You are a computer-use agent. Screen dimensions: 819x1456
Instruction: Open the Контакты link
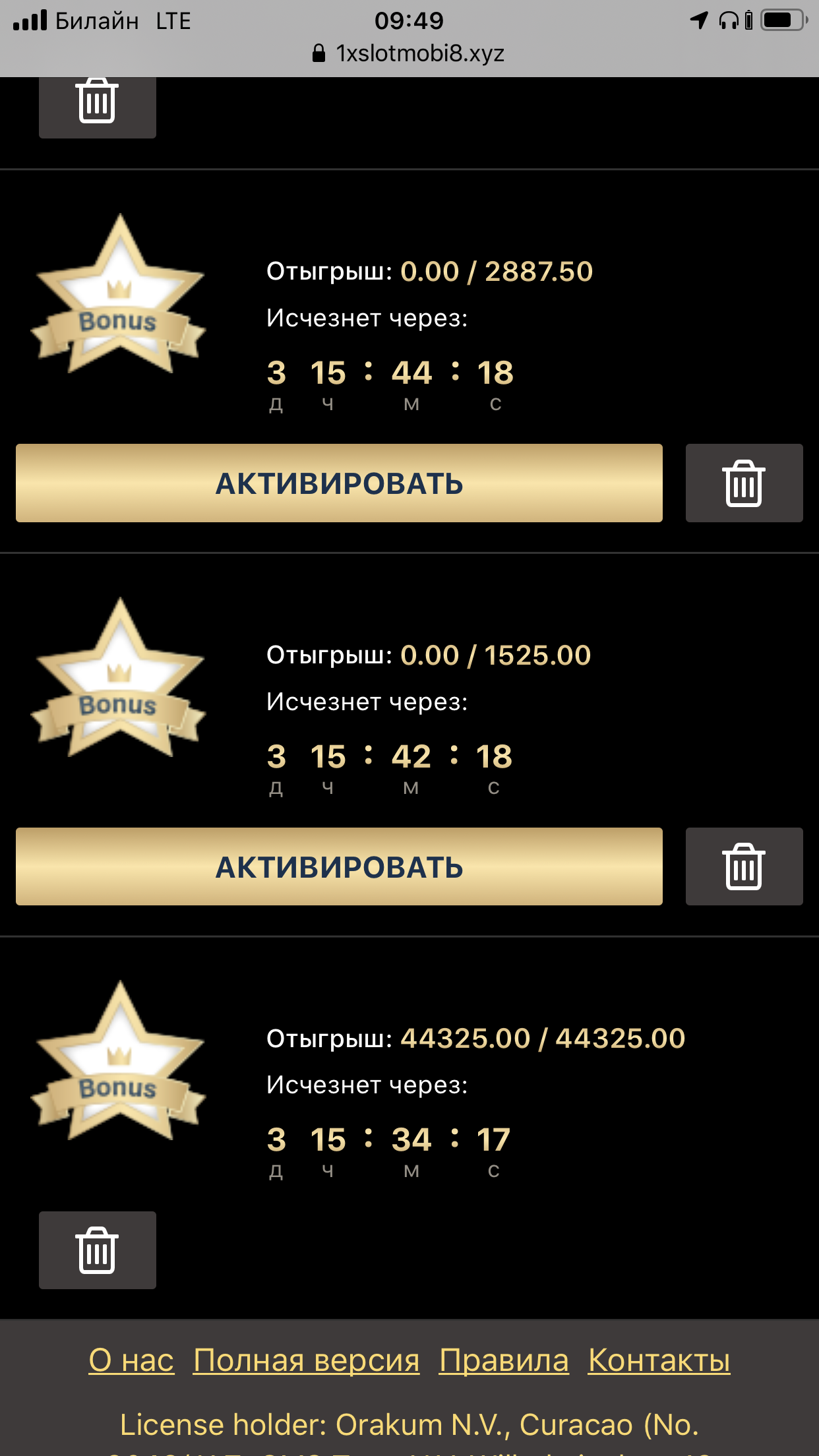659,1360
